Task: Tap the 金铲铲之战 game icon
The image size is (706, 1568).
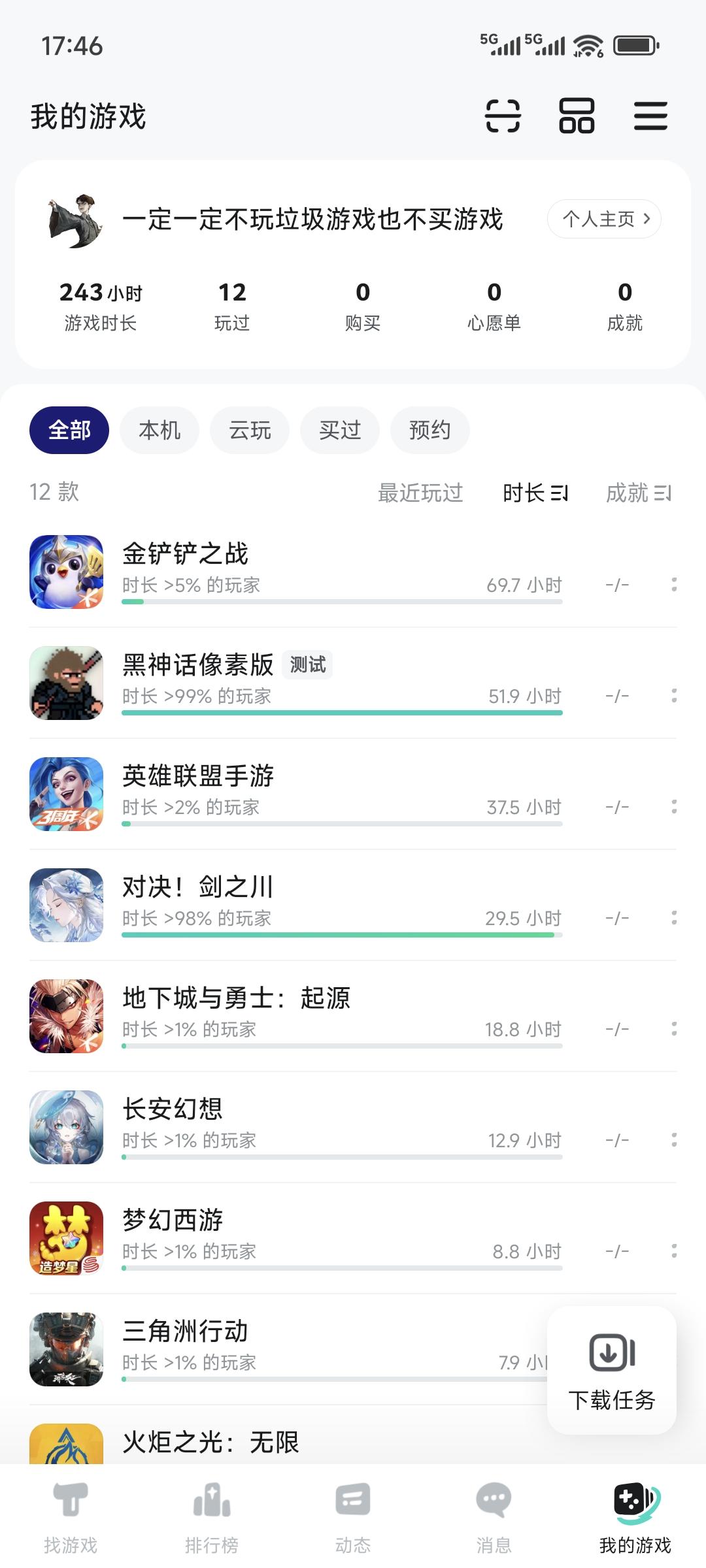Action: pos(66,572)
